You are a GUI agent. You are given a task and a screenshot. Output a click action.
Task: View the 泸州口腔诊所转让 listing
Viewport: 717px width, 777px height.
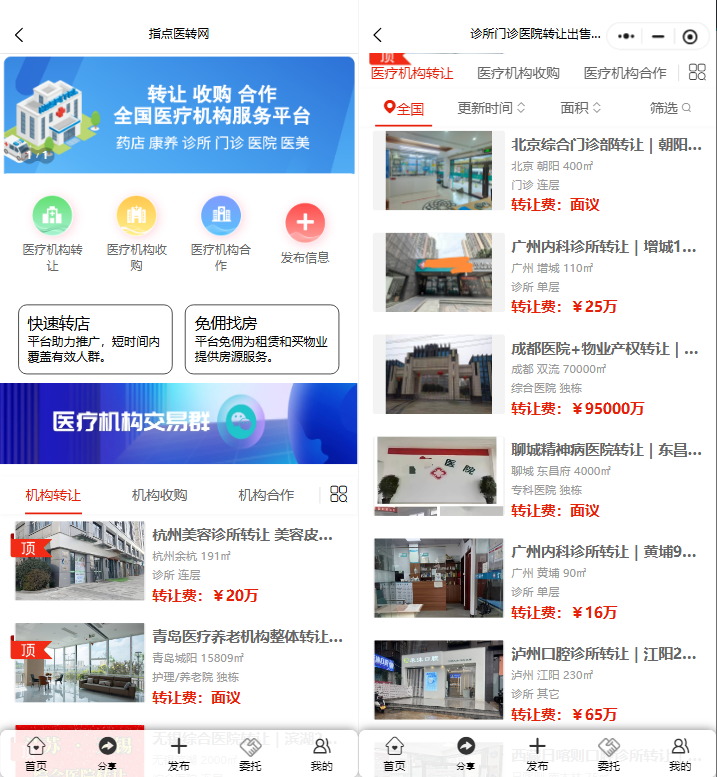click(x=603, y=654)
